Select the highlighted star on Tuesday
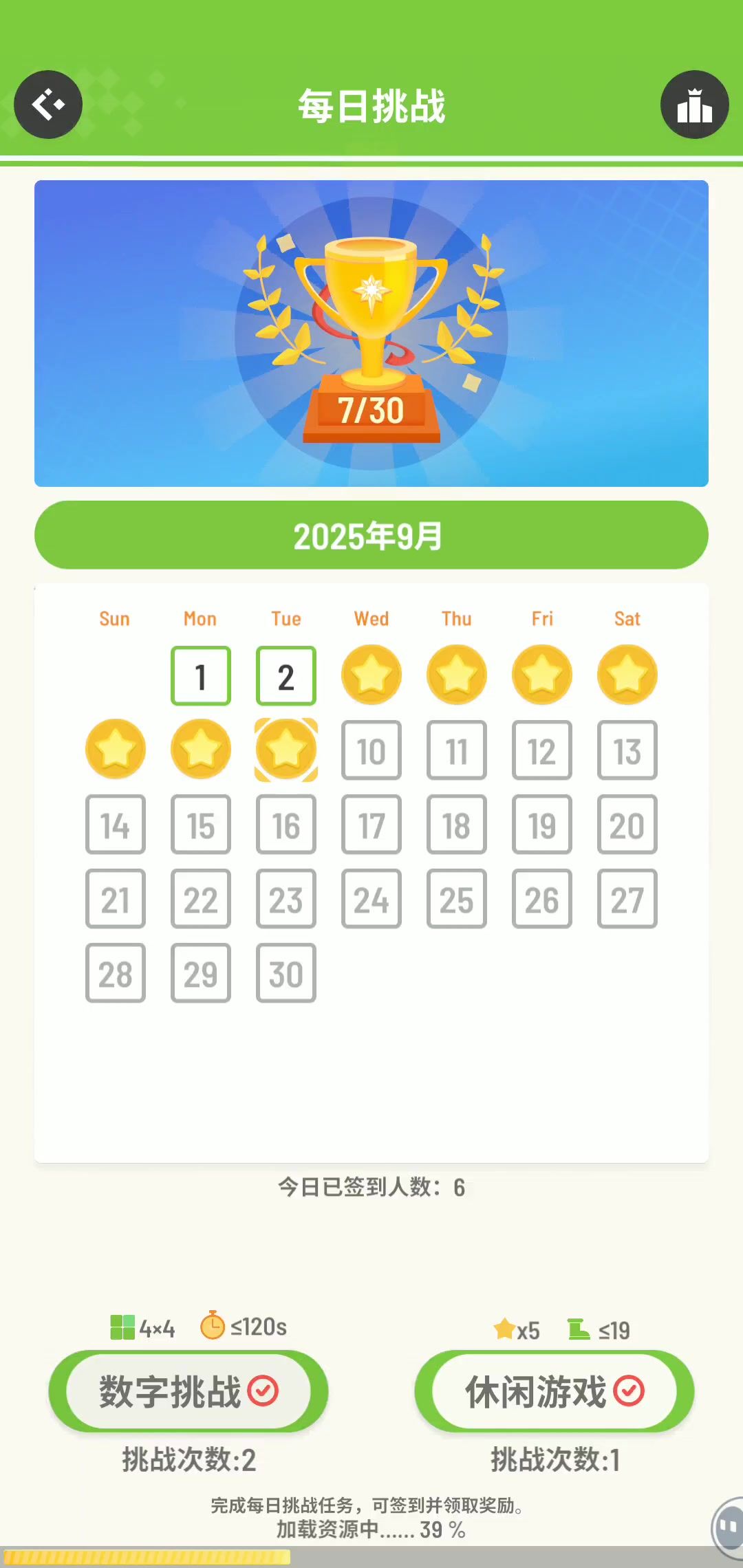Image resolution: width=743 pixels, height=1568 pixels. pyautogui.click(x=286, y=750)
